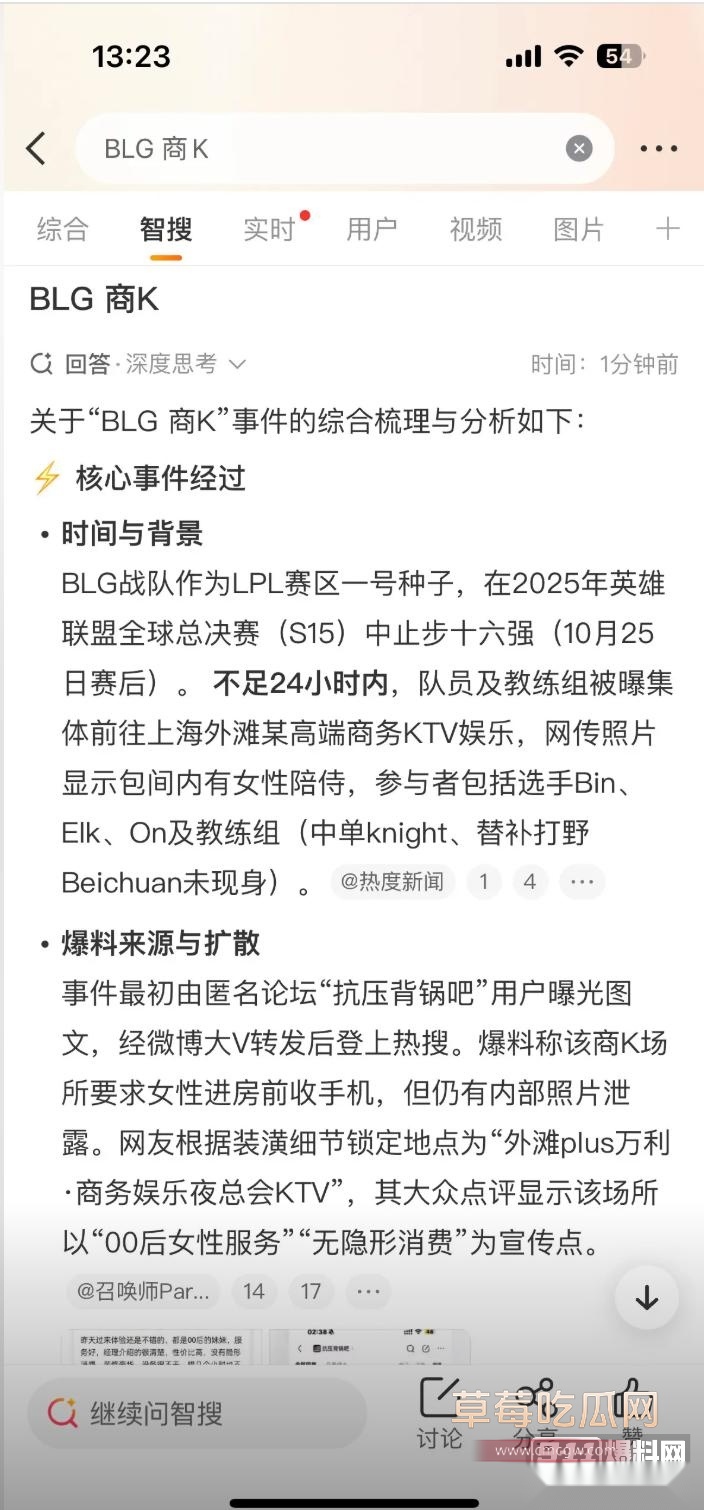The width and height of the screenshot is (704, 1510).
Task: Open the 用户 tab
Action: (372, 229)
